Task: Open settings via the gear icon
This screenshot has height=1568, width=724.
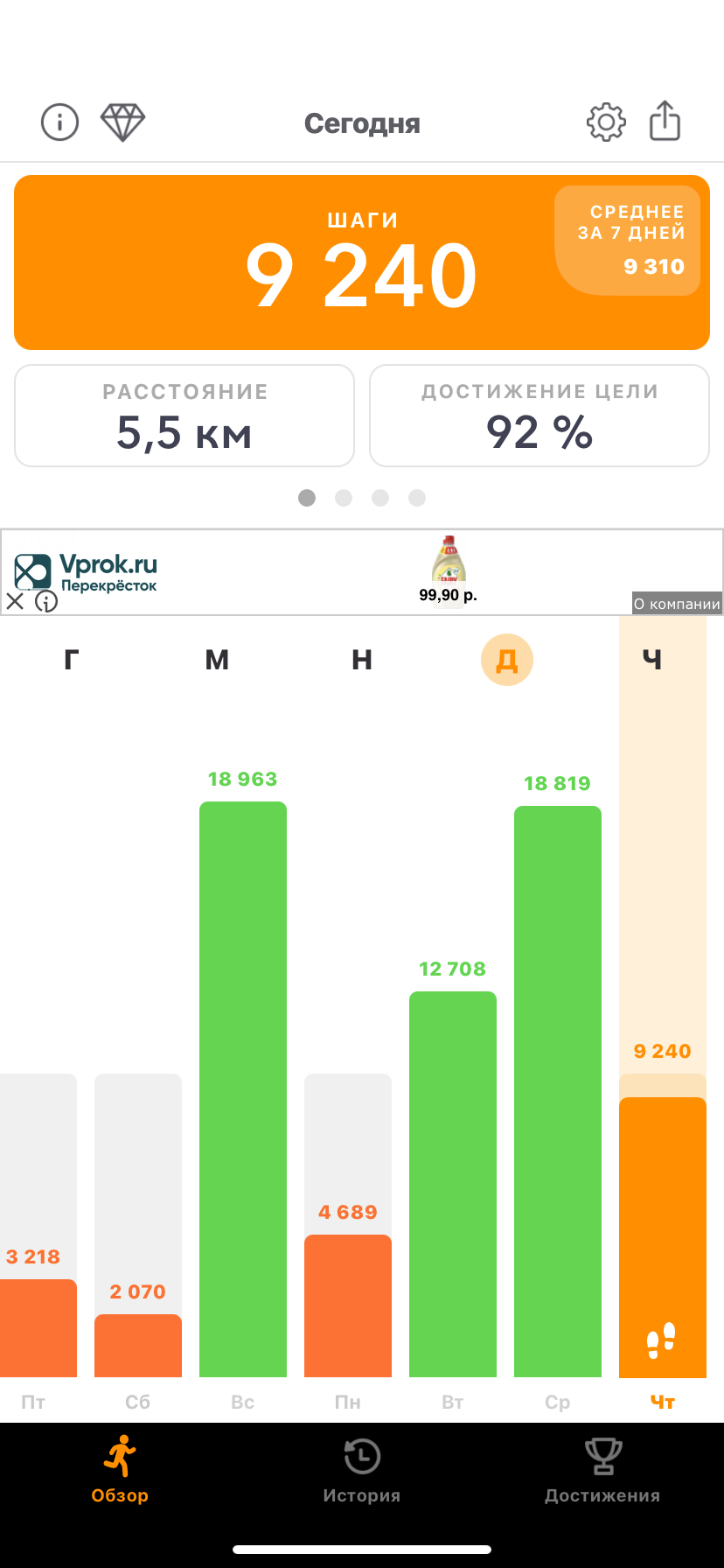Action: tap(606, 122)
